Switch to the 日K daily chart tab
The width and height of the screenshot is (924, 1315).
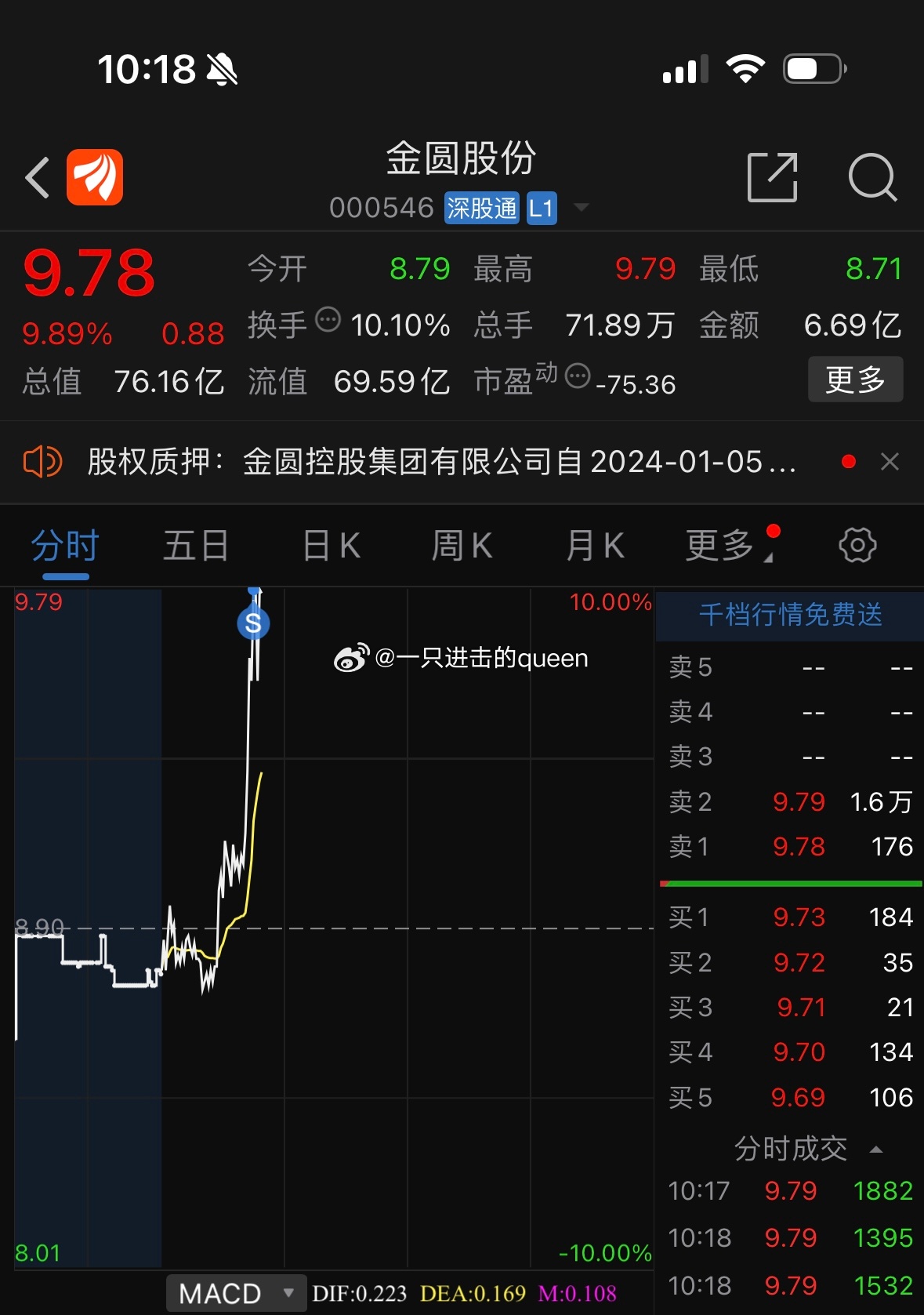point(328,544)
